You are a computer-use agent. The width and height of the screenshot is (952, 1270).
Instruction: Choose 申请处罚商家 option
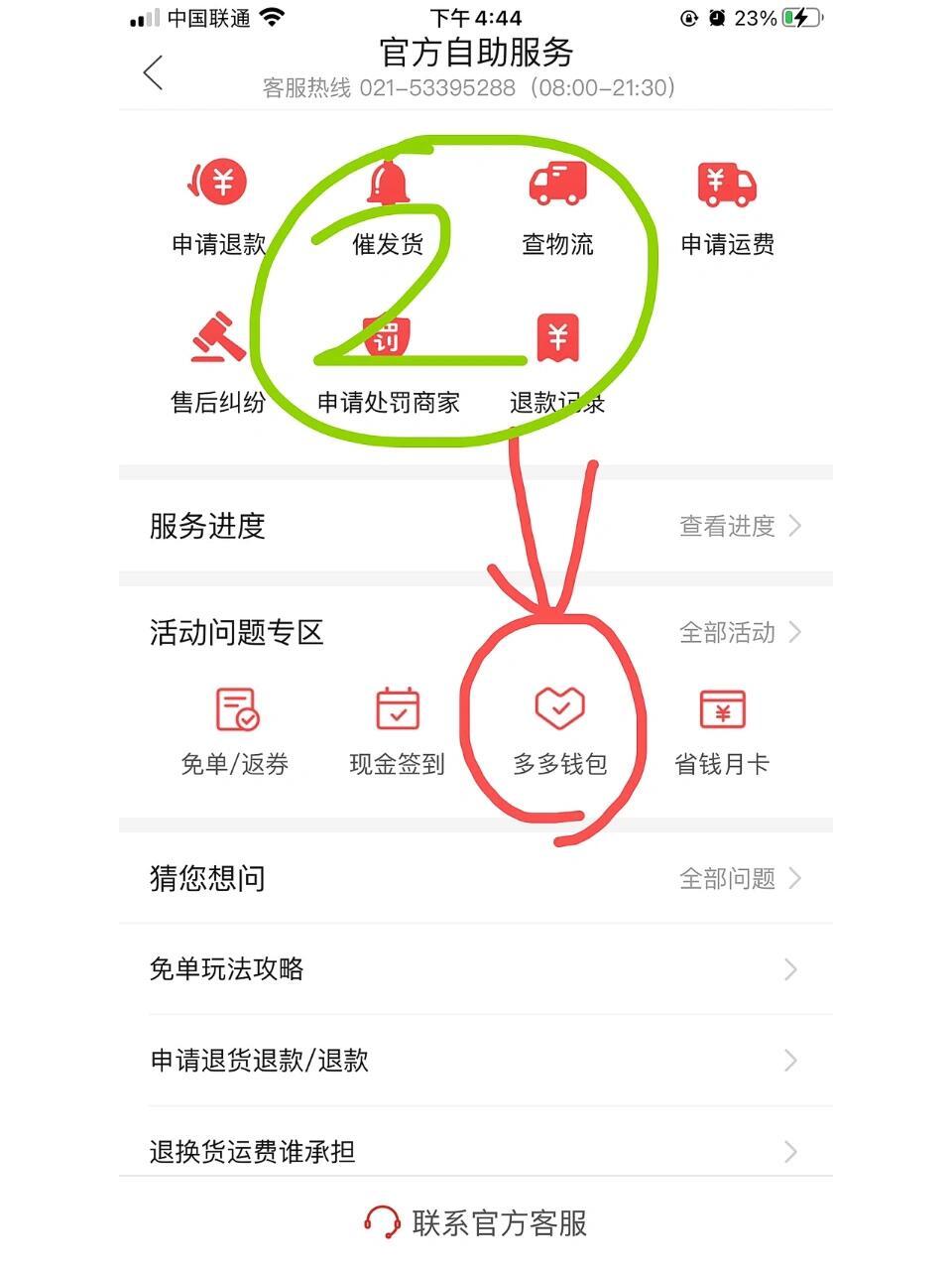388,363
